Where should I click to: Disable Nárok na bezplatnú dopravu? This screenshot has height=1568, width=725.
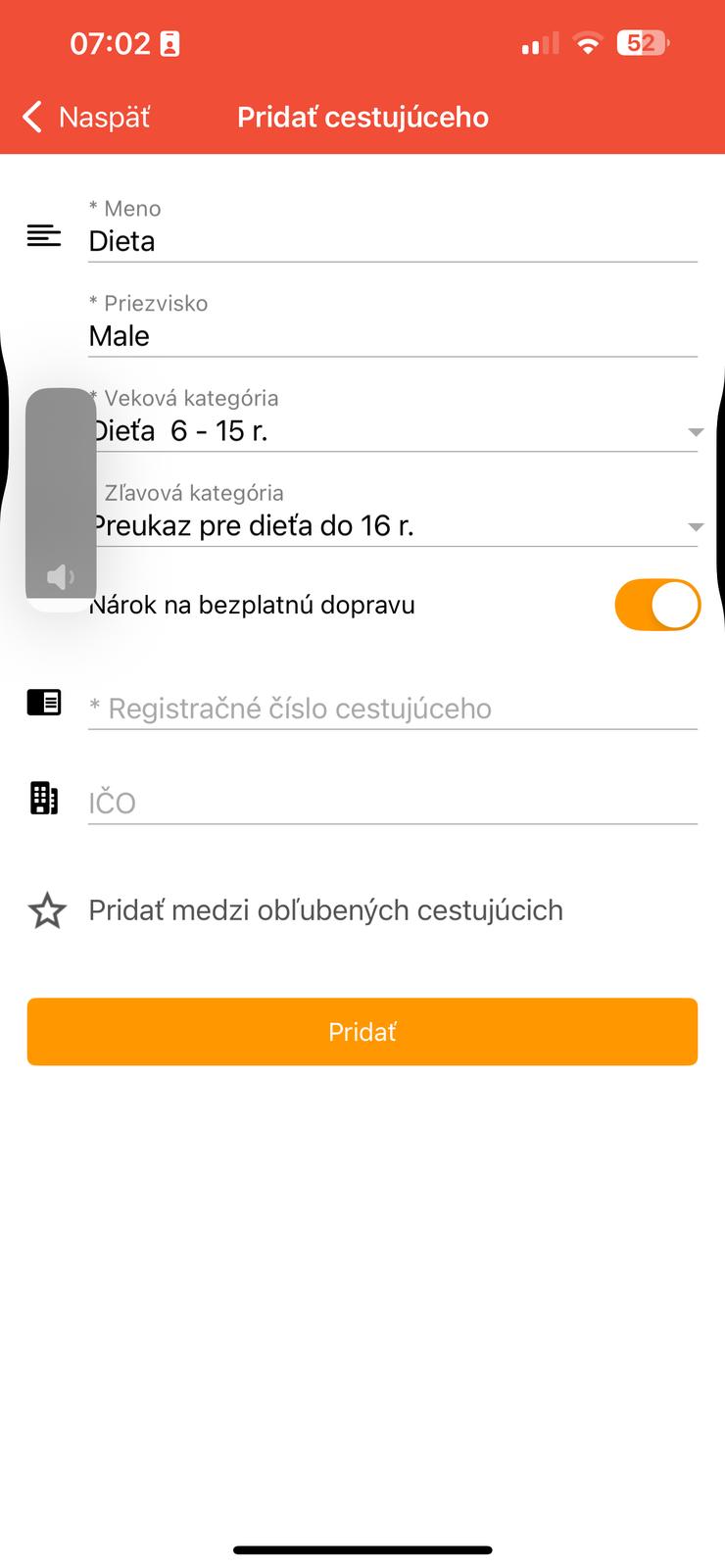click(x=656, y=605)
